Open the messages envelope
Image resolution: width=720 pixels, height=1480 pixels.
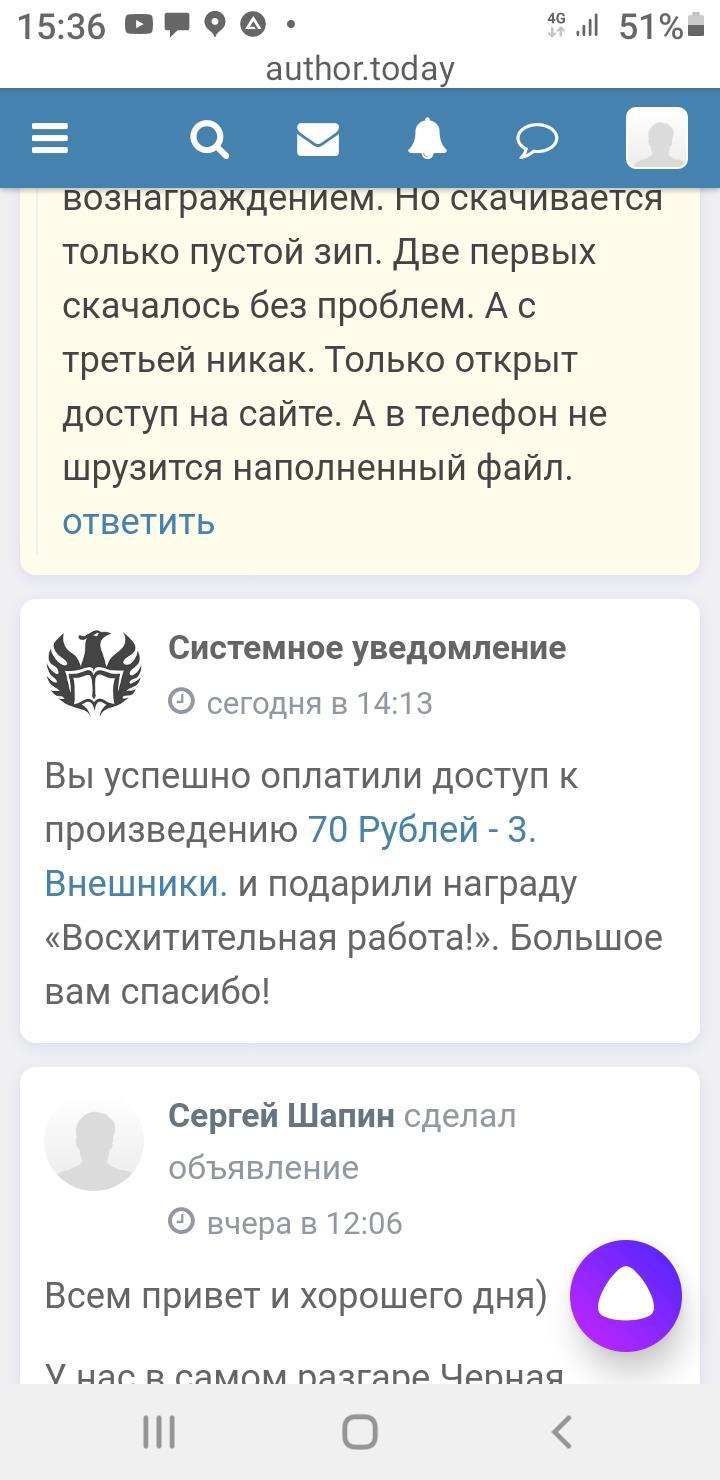(318, 138)
